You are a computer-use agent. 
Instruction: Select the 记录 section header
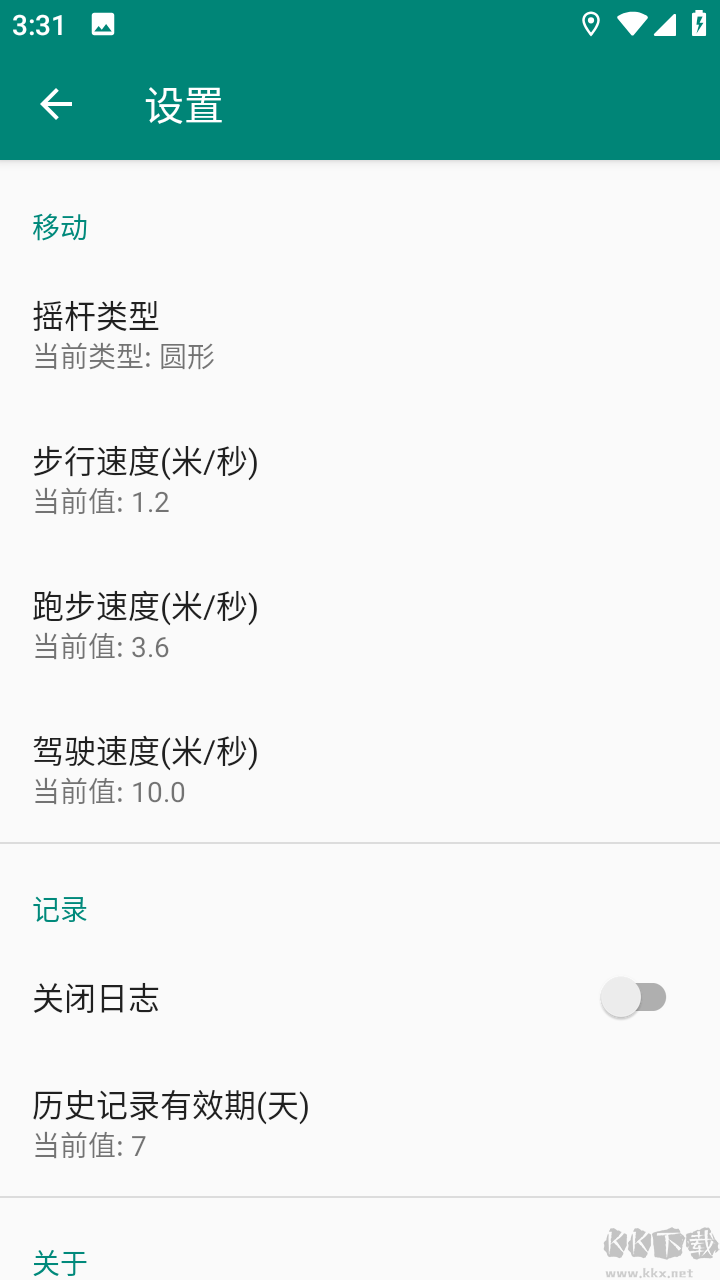[x=60, y=910]
